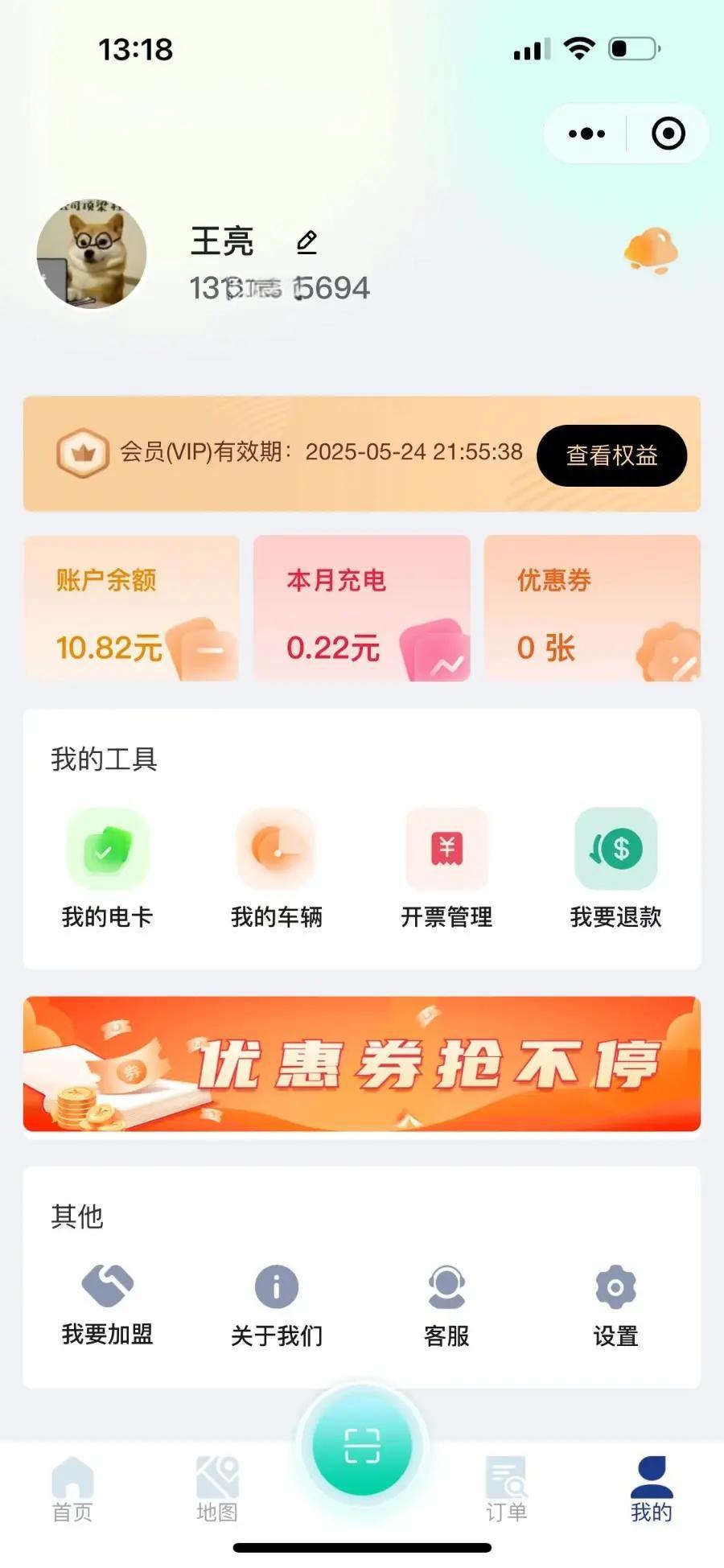
Task: Tap the center scan button
Action: [x=362, y=1446]
